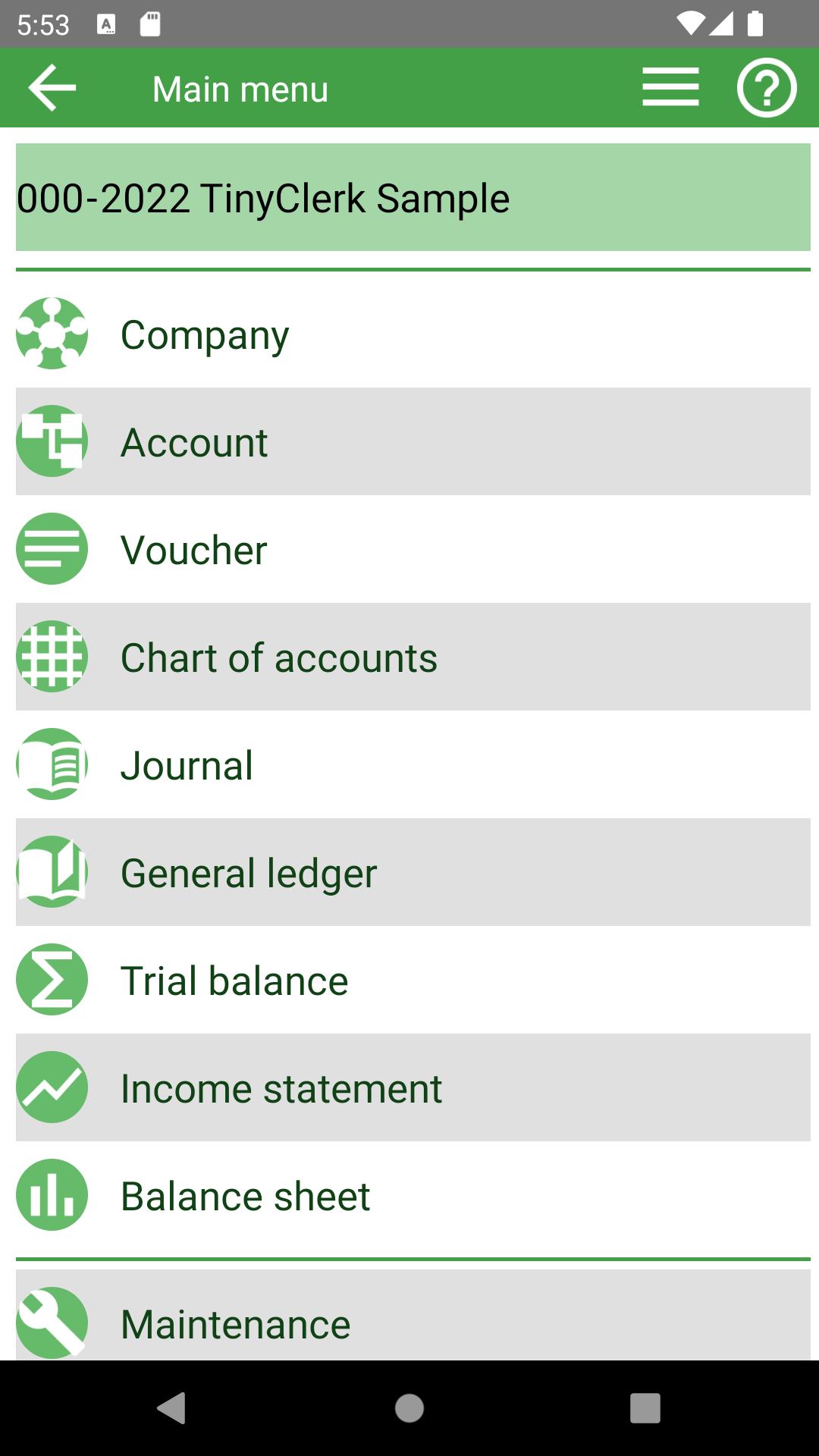Open the help question mark icon
The width and height of the screenshot is (819, 1456).
(x=766, y=88)
